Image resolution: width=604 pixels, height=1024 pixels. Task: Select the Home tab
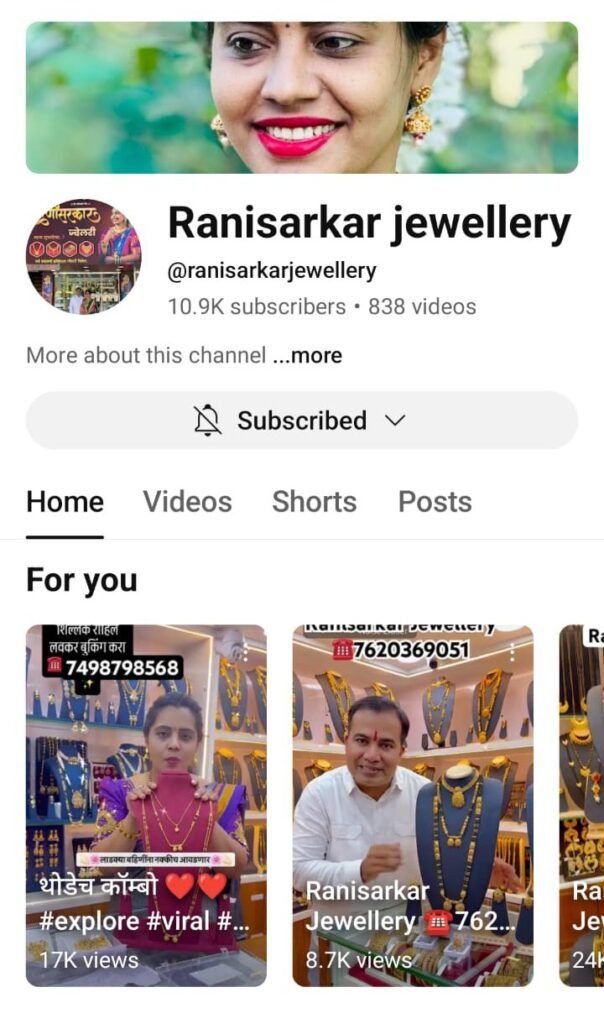pos(64,501)
